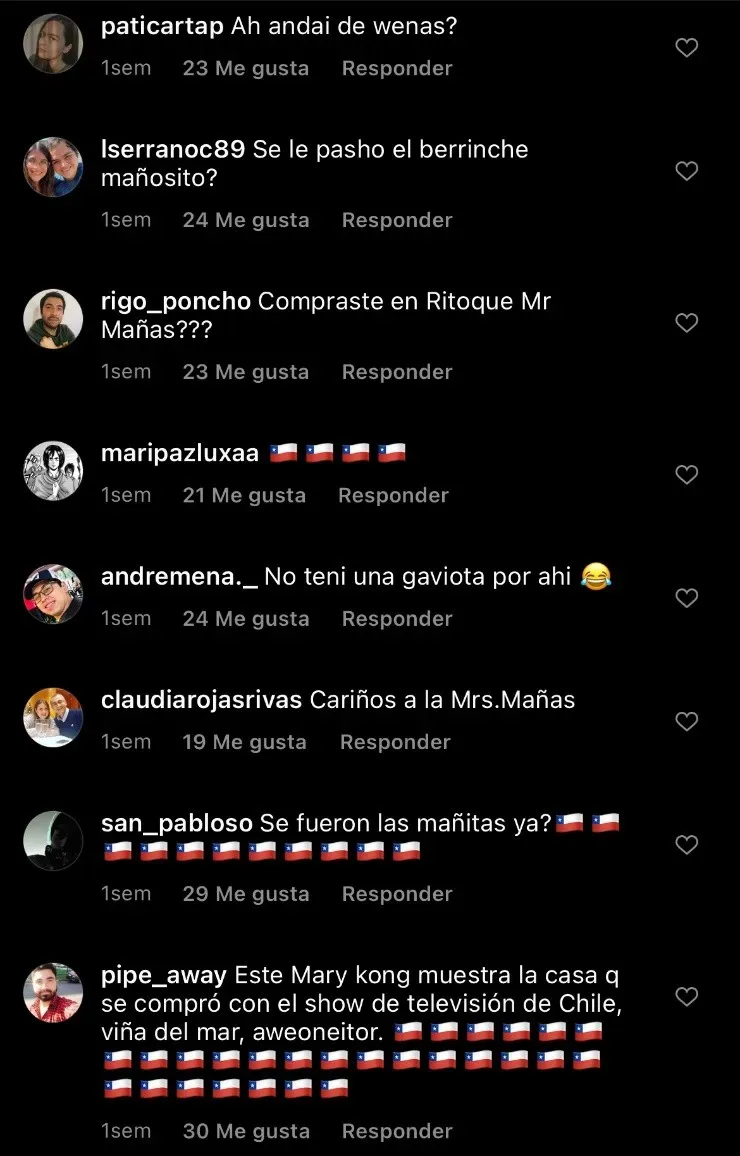The width and height of the screenshot is (740, 1156).
Task: View san_pabloso's profile avatar
Action: [x=53, y=841]
